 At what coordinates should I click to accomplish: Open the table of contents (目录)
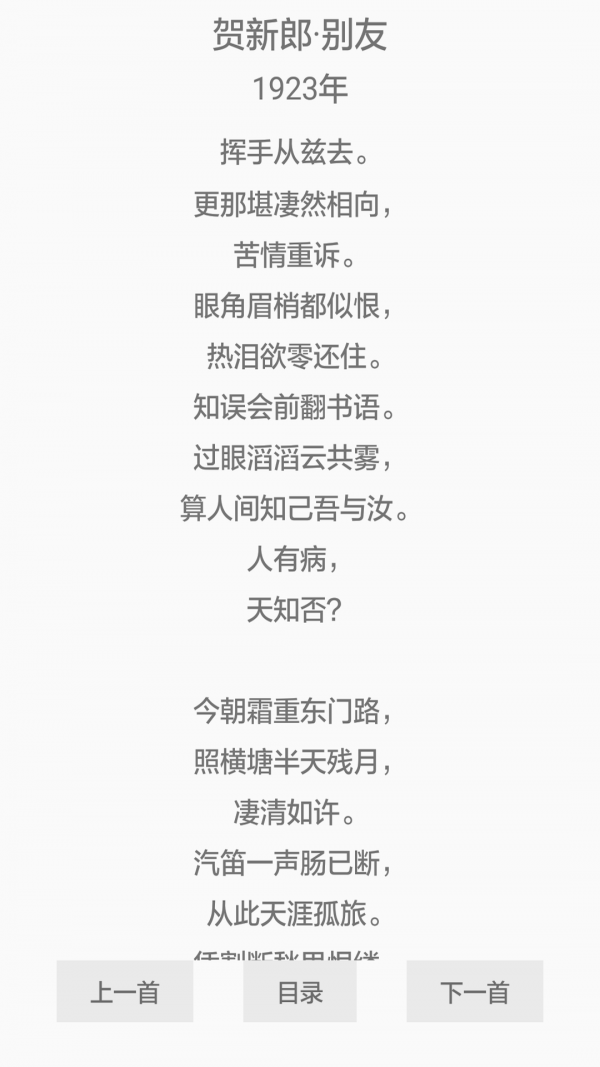coord(300,991)
